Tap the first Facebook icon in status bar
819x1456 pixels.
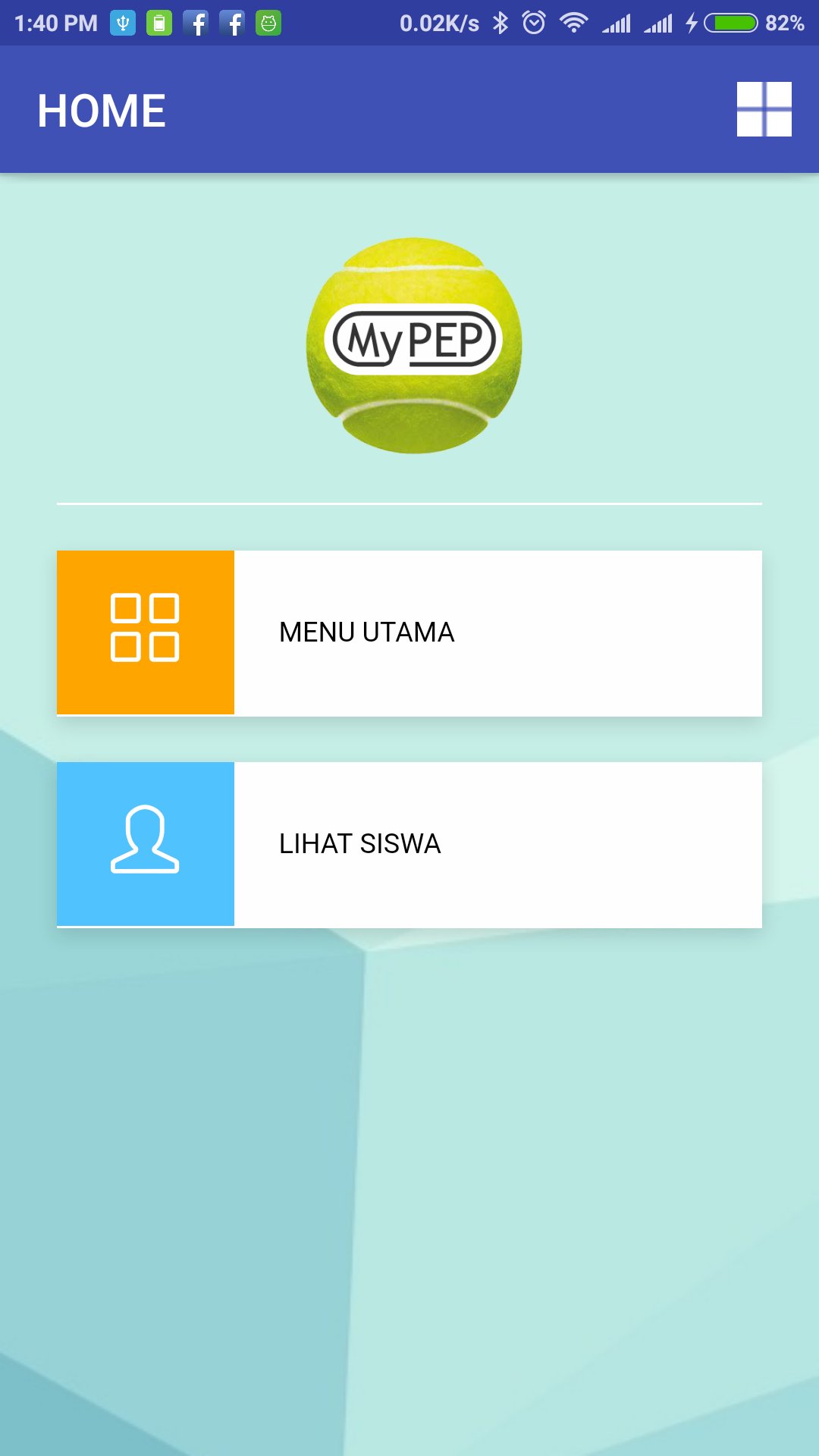[x=197, y=21]
